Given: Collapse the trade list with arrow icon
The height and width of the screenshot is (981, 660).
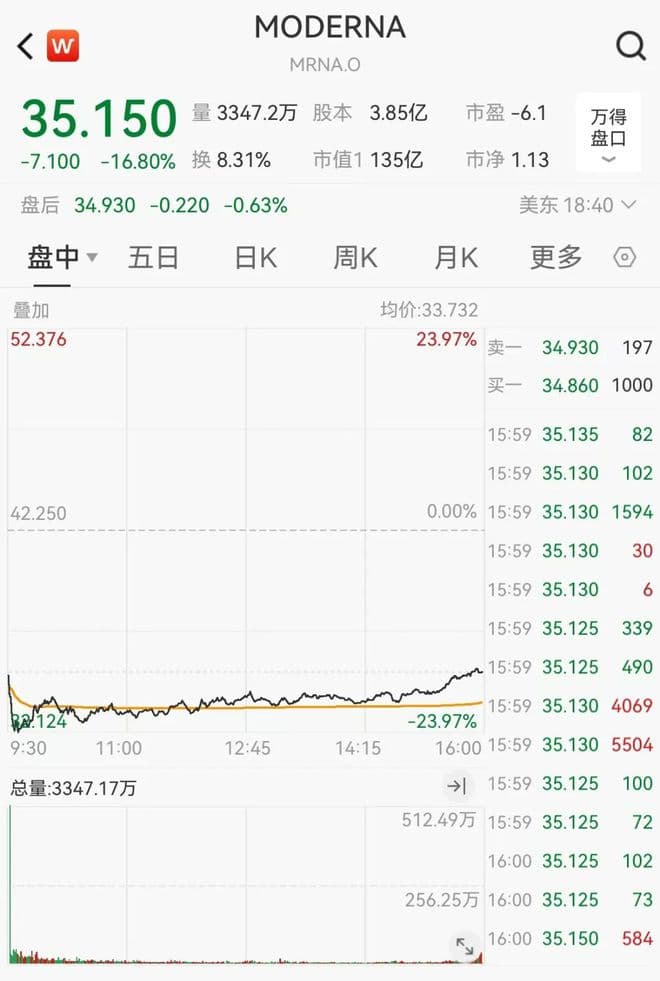Looking at the screenshot, I should [x=456, y=787].
